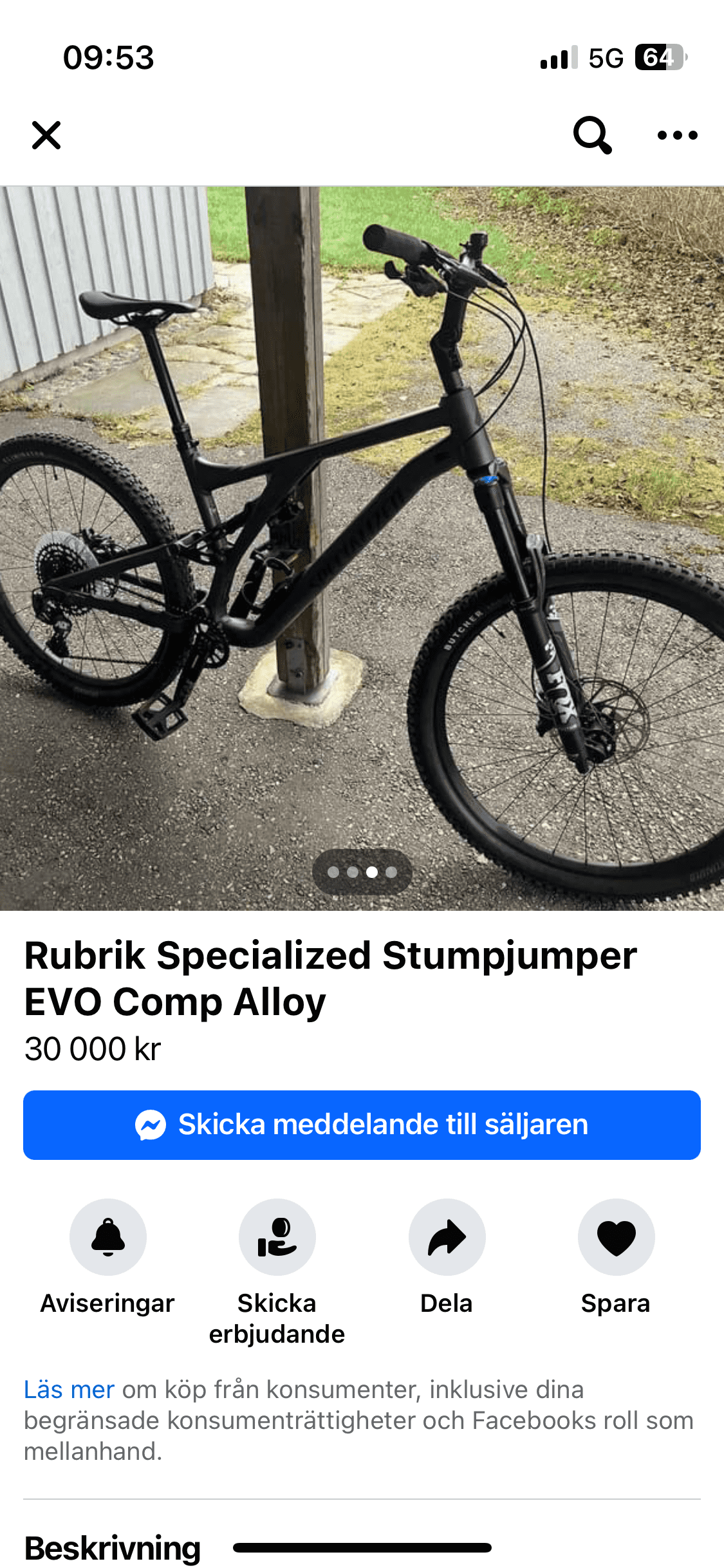The image size is (724, 1568).
Task: Open the bike listing photo
Action: pos(362,547)
